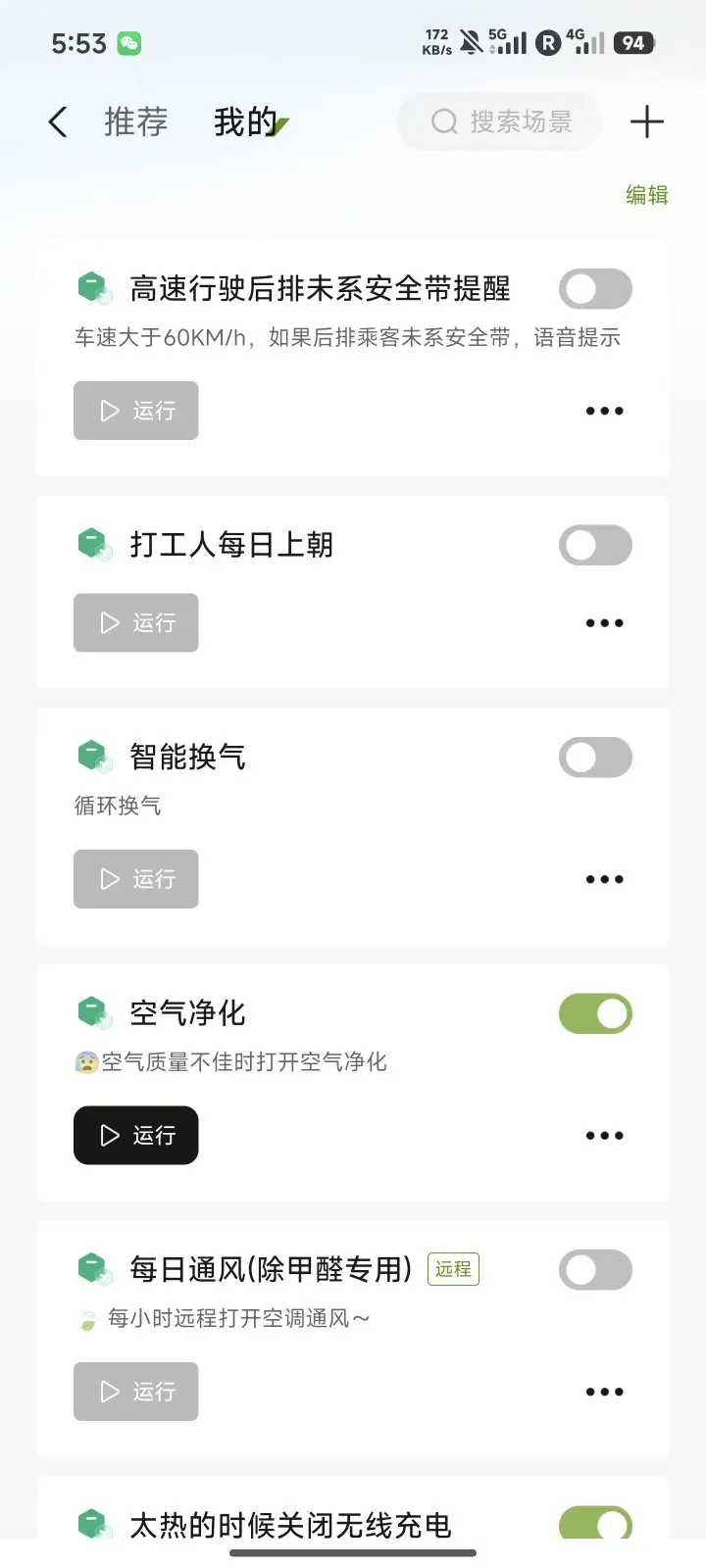Viewport: 706px width, 1568px height.
Task: Enable 高速行驶后排未系安全带提醒 switch
Action: [595, 289]
